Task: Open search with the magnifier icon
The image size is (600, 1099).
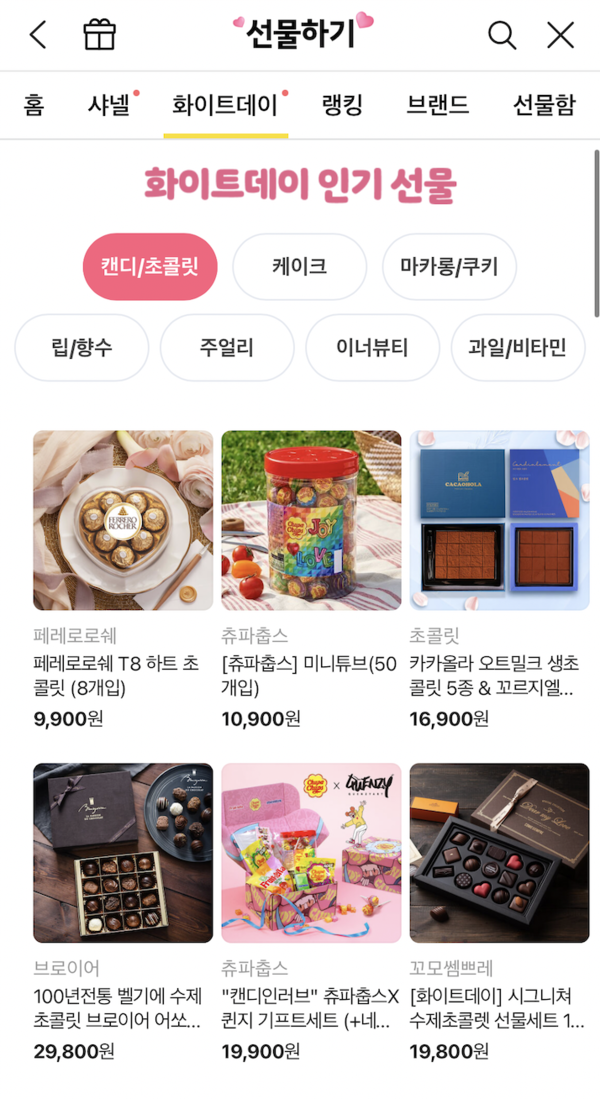Action: (501, 35)
